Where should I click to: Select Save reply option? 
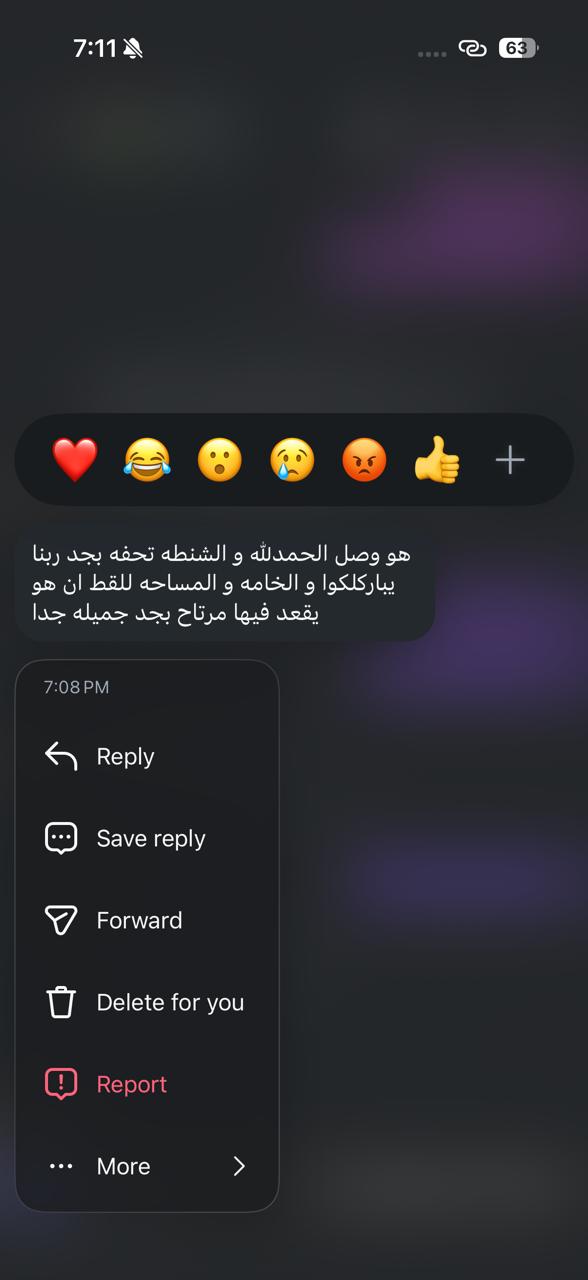147,839
